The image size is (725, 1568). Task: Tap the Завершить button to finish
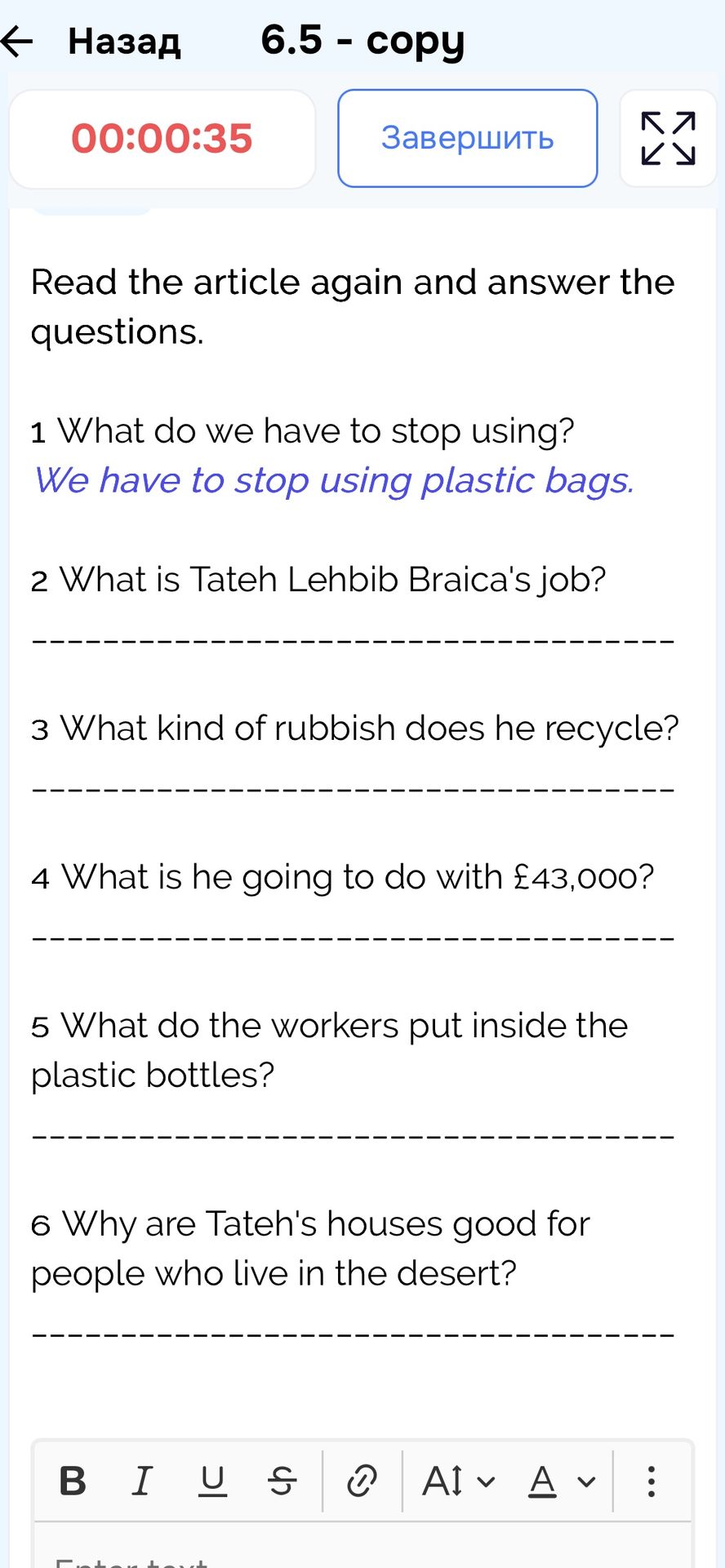468,138
